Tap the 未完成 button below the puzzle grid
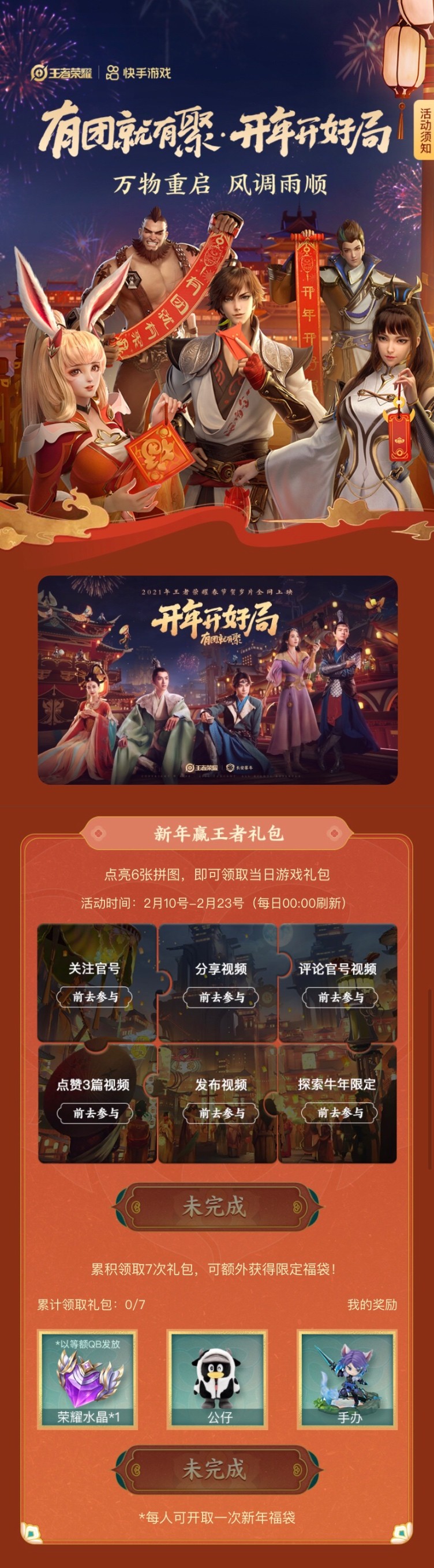 pyautogui.click(x=217, y=1206)
